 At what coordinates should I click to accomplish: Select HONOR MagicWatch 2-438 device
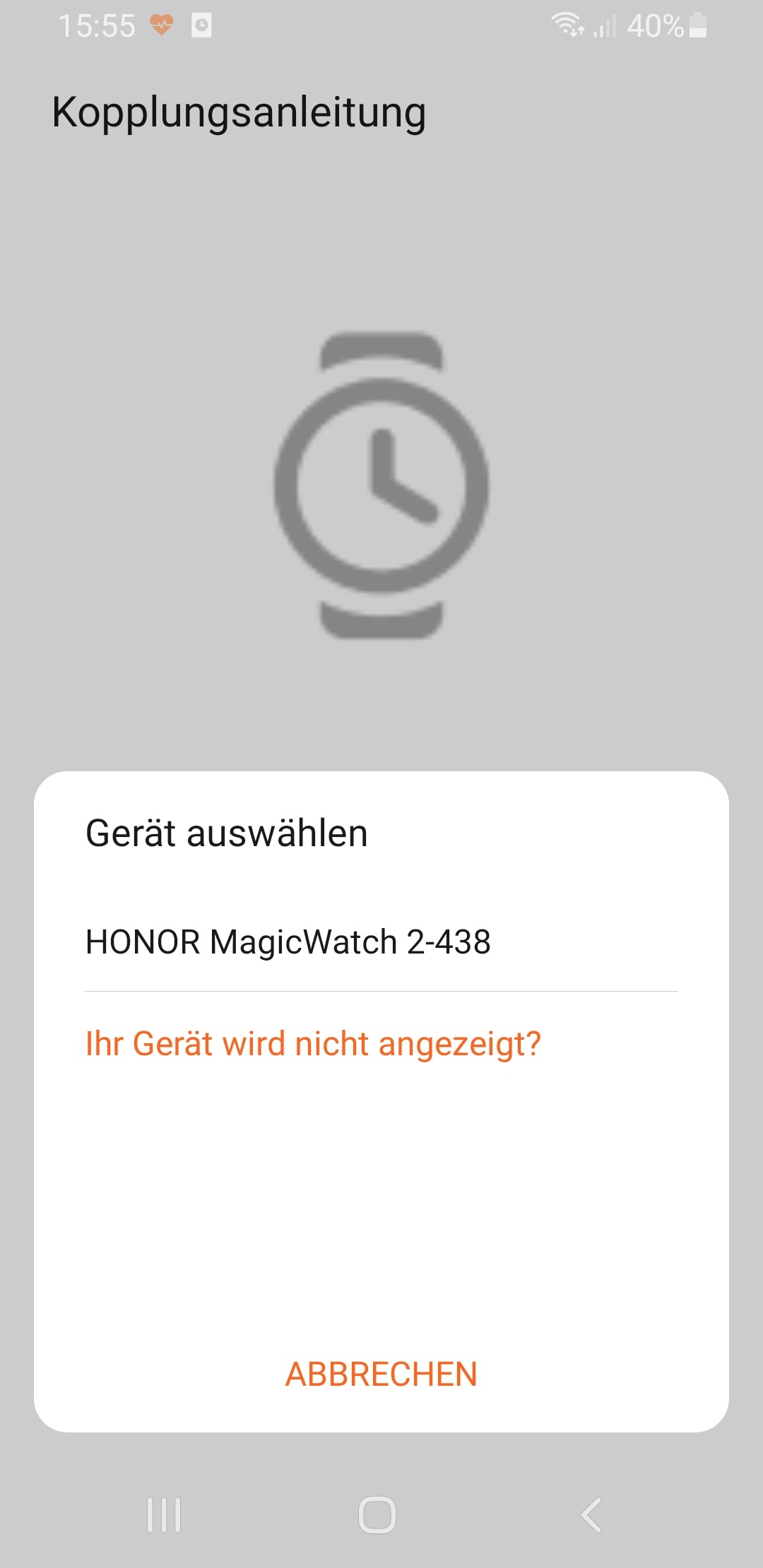(381, 942)
